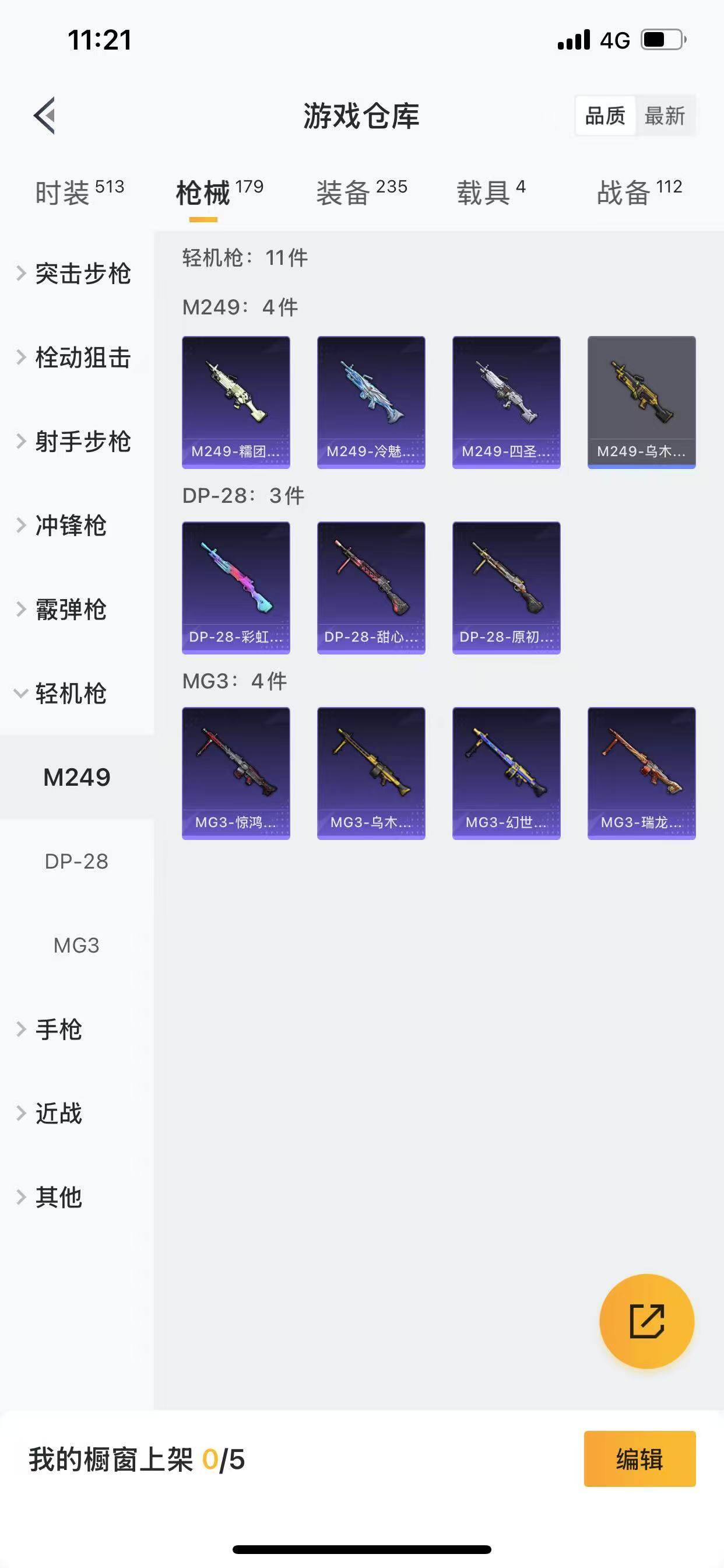The height and width of the screenshot is (1568, 724).
Task: Expand the 冲锋枪 category
Action: 70,526
